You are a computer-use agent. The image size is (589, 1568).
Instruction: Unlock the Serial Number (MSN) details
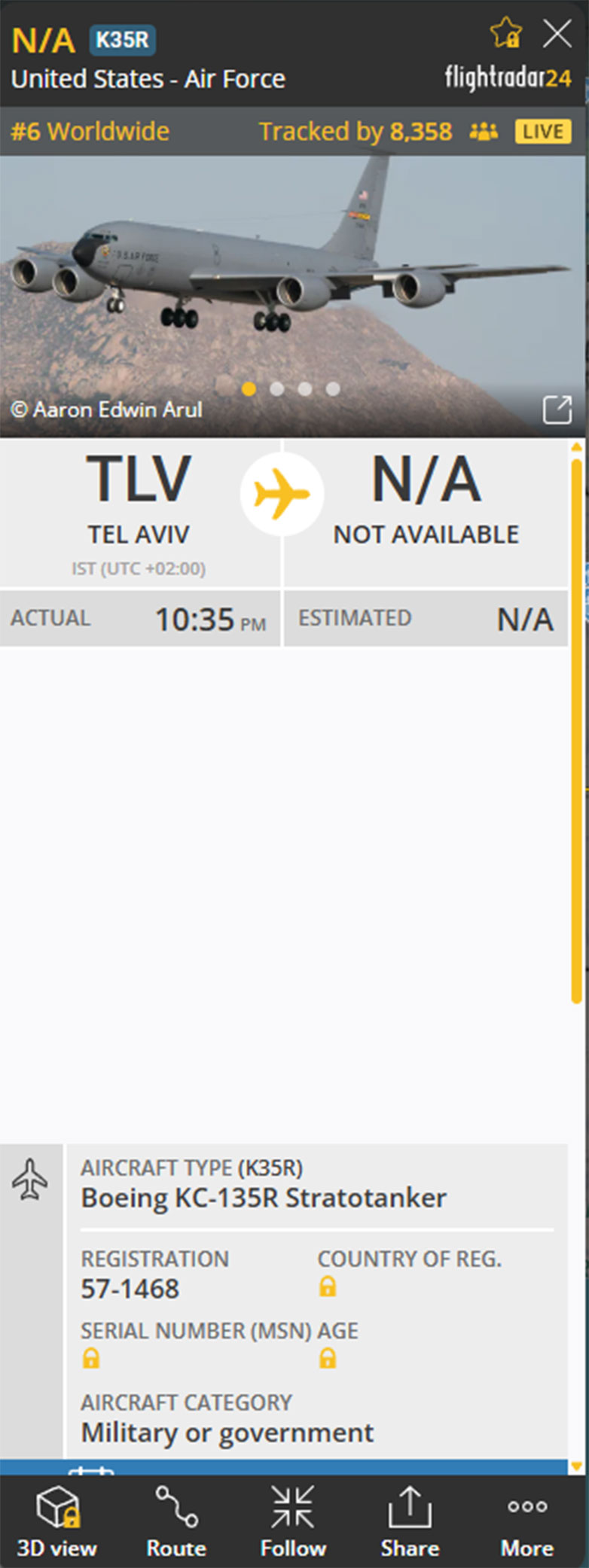click(x=90, y=1358)
